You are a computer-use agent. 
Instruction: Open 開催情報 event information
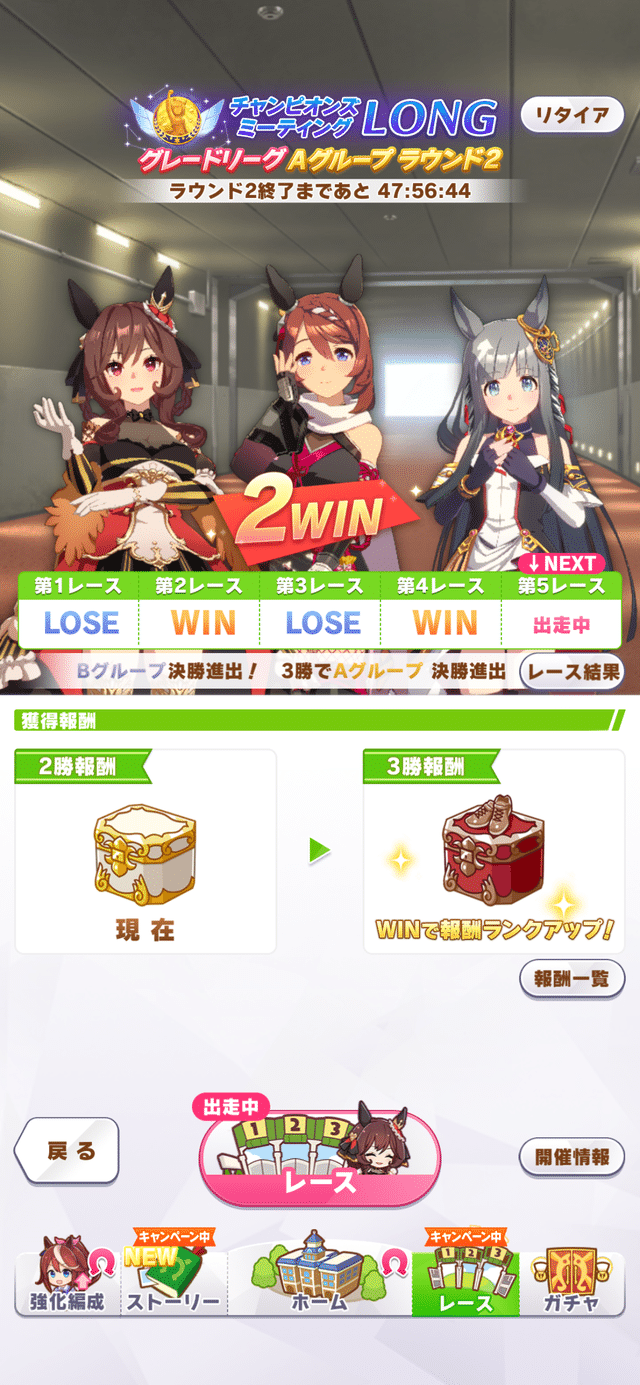pos(572,1157)
